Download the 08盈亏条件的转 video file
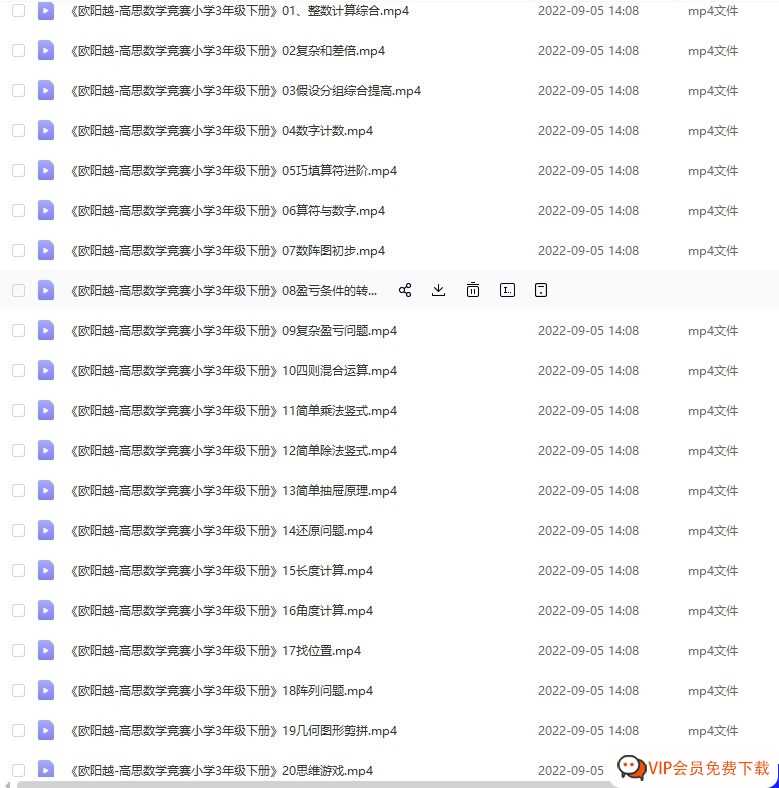Screen dimensions: 779x788 (438, 290)
